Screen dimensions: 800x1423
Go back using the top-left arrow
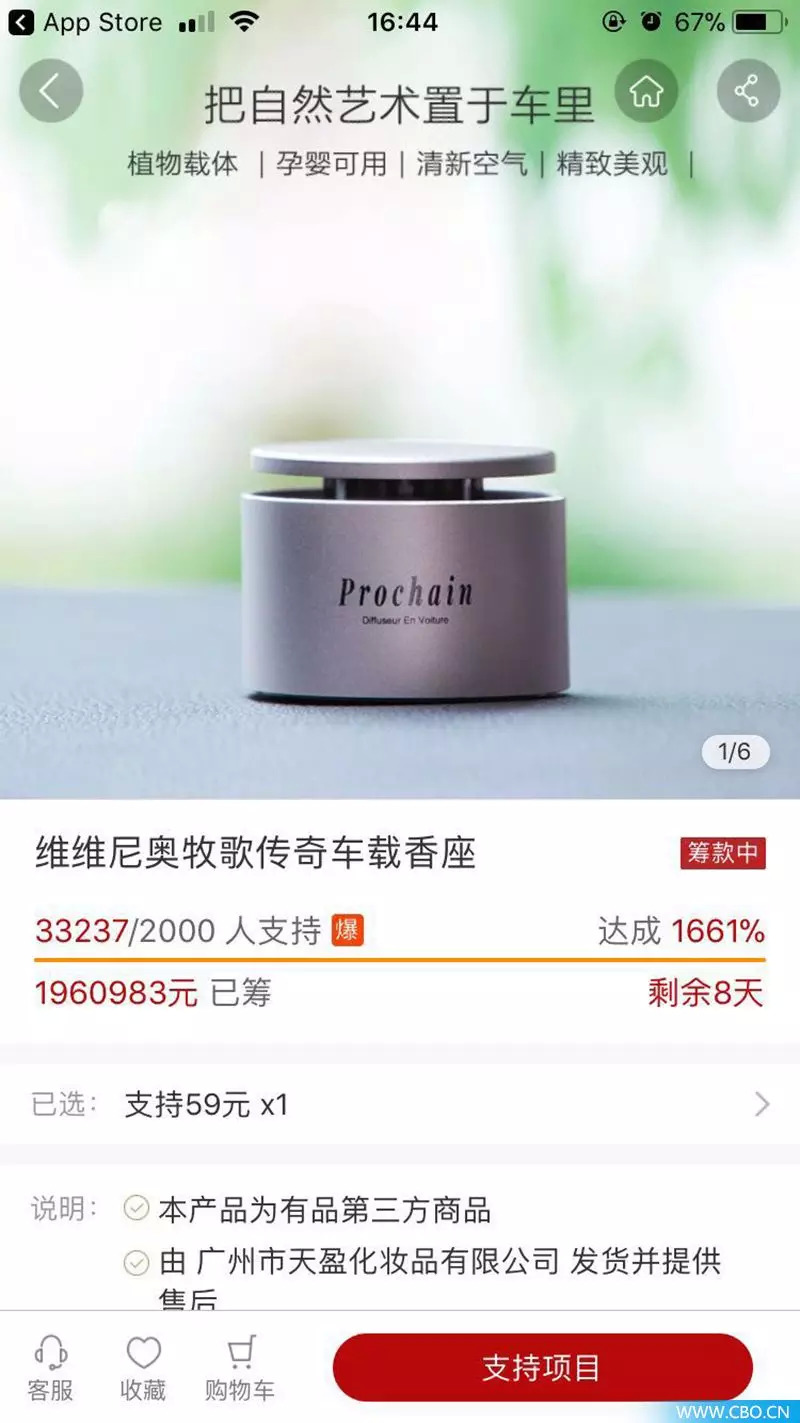(50, 92)
